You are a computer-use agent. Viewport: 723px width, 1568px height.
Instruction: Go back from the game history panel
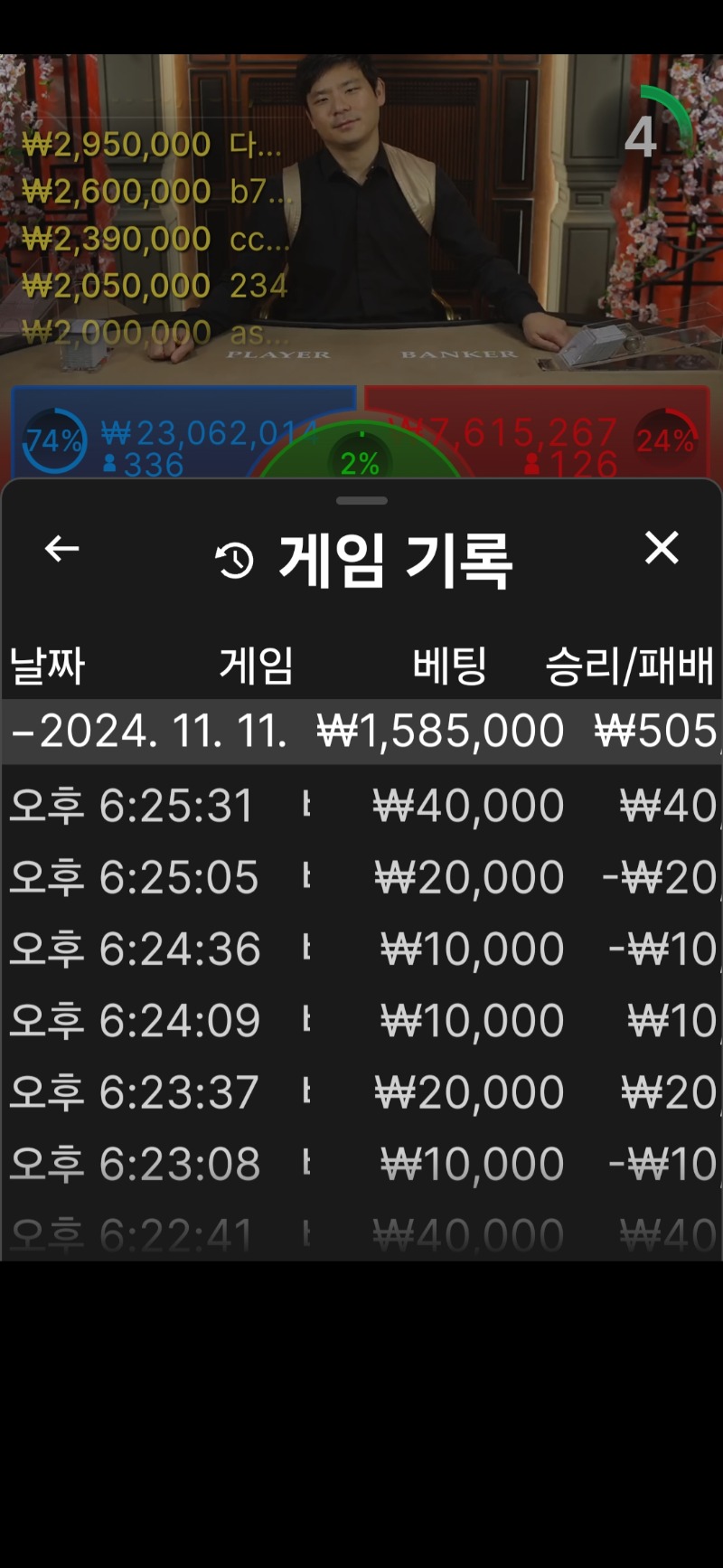point(62,548)
